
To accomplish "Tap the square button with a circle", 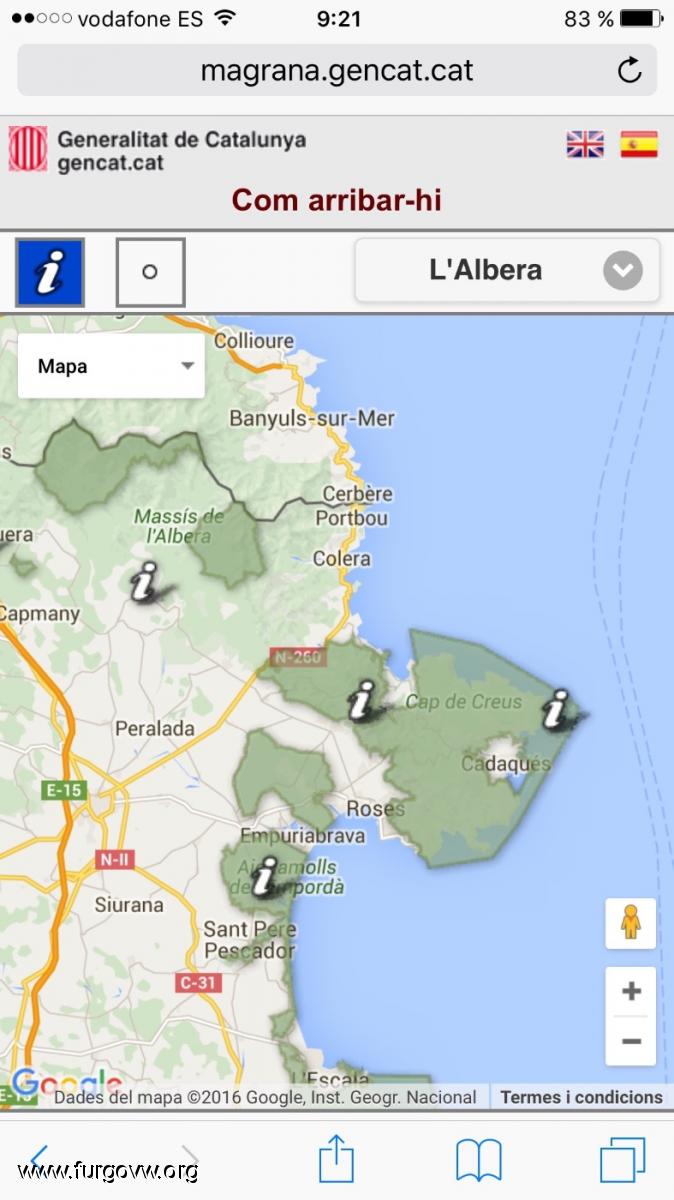I will tap(150, 272).
